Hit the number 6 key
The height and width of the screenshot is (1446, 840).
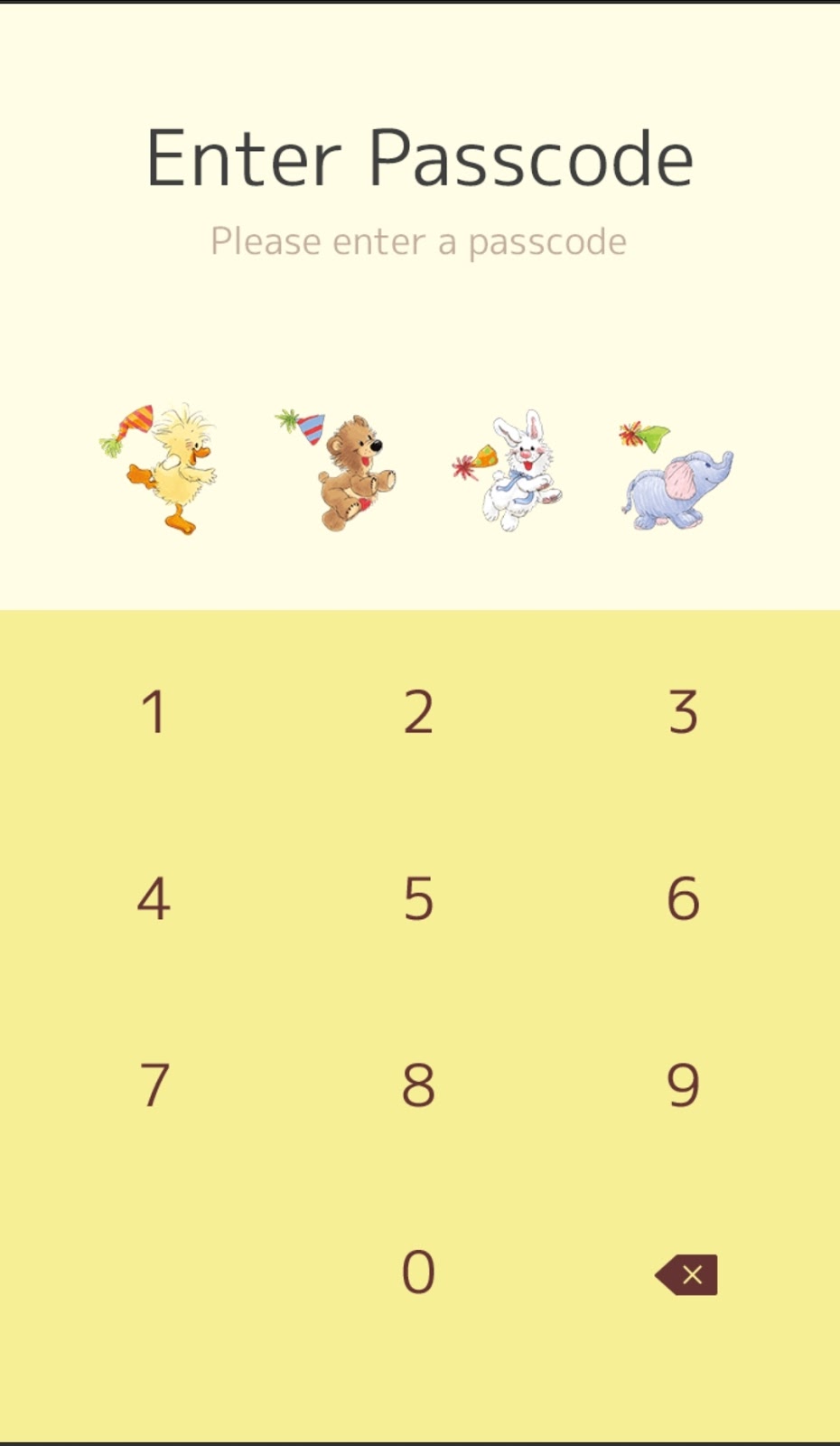click(684, 898)
